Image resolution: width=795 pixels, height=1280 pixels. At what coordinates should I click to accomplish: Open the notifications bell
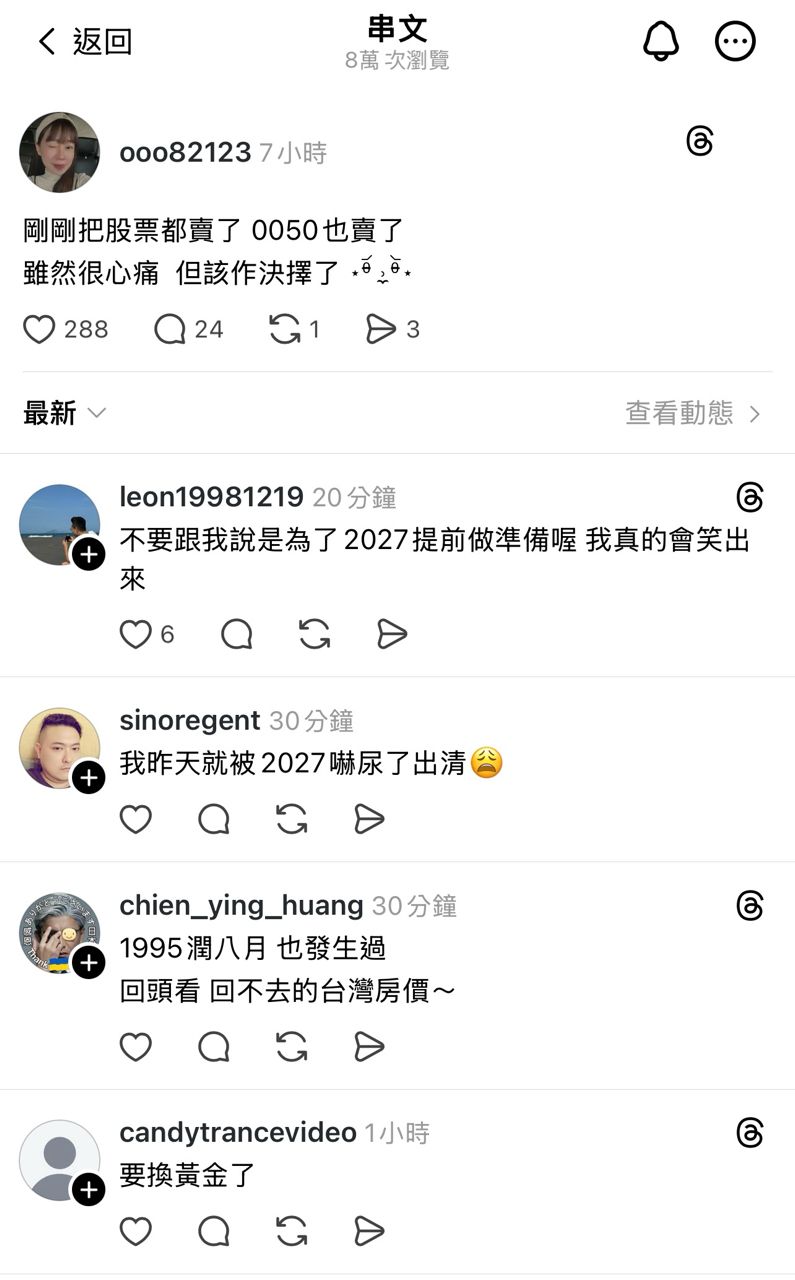[x=660, y=41]
